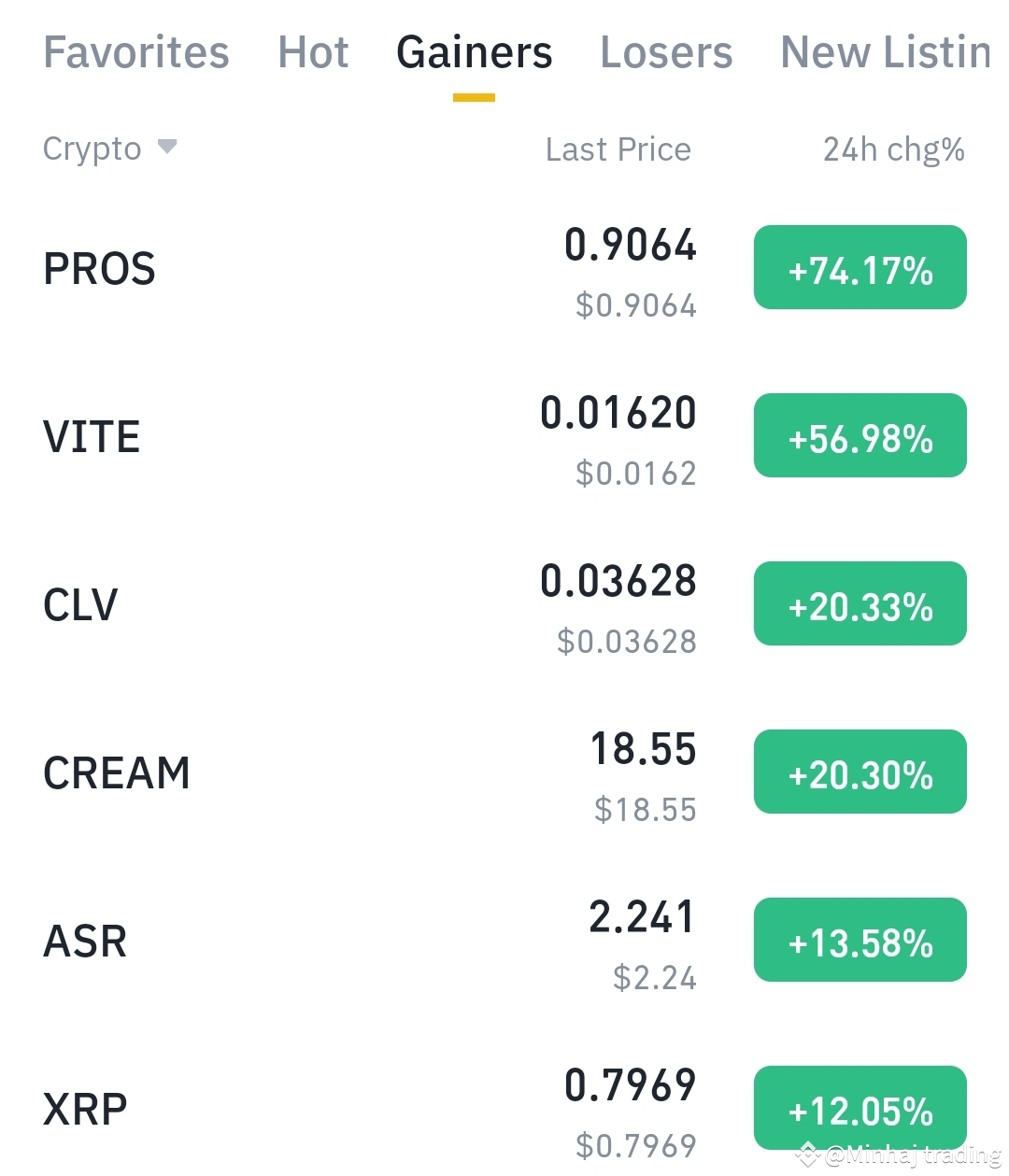
Task: Click the 0.9064 price of PROS
Action: [632, 246]
